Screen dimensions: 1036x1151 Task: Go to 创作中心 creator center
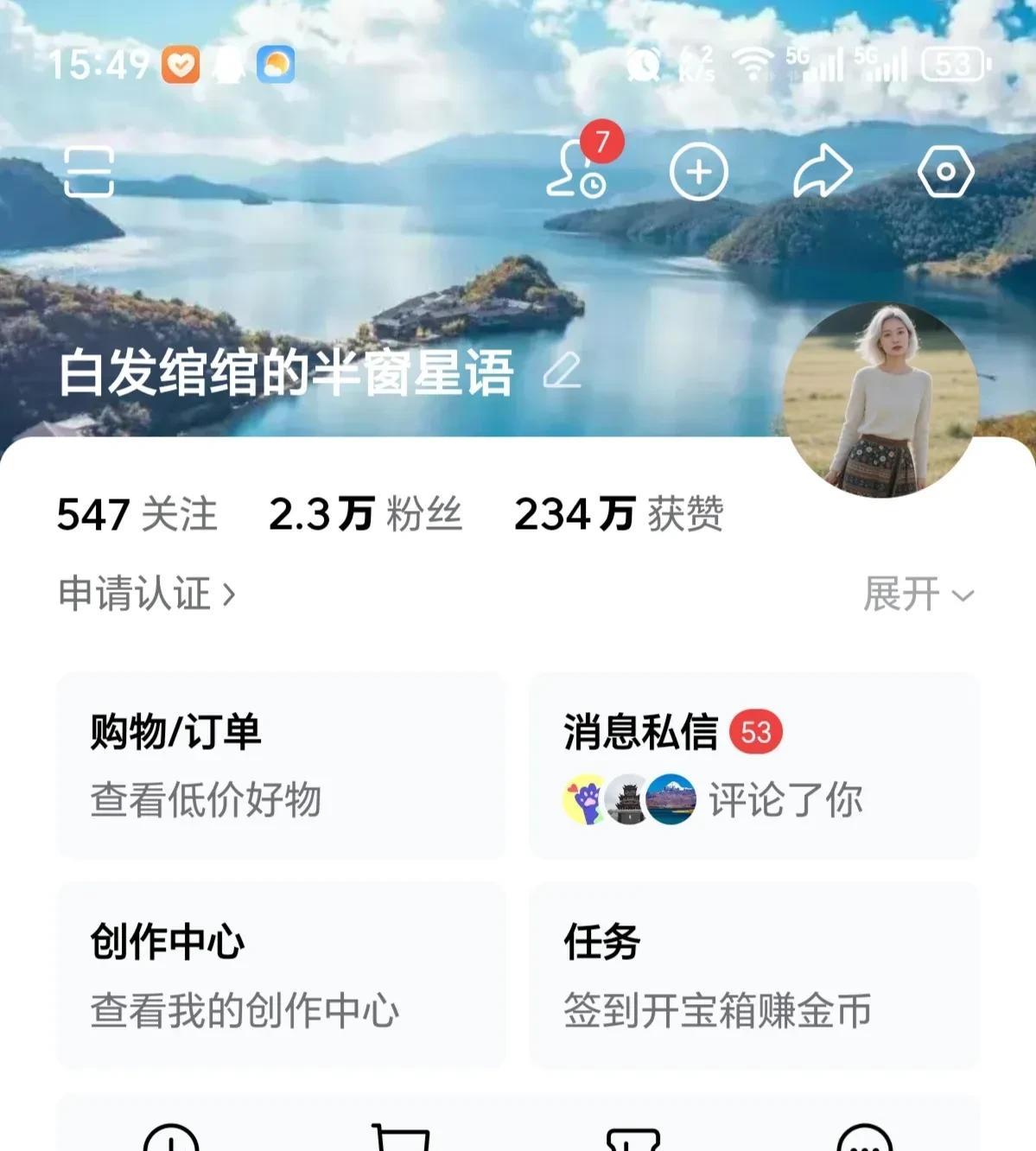[x=281, y=976]
